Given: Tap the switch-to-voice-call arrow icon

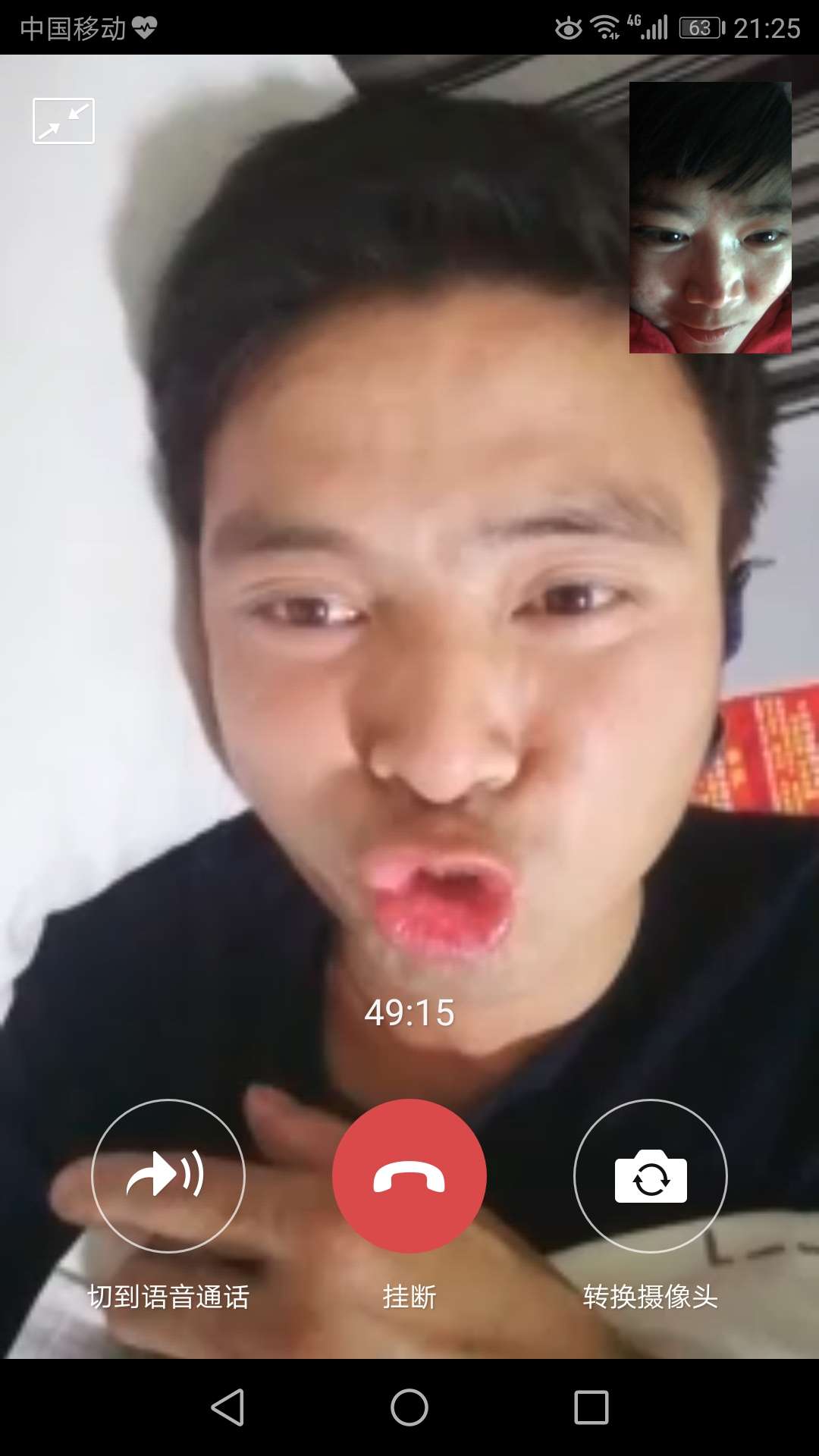Looking at the screenshot, I should (x=168, y=1175).
